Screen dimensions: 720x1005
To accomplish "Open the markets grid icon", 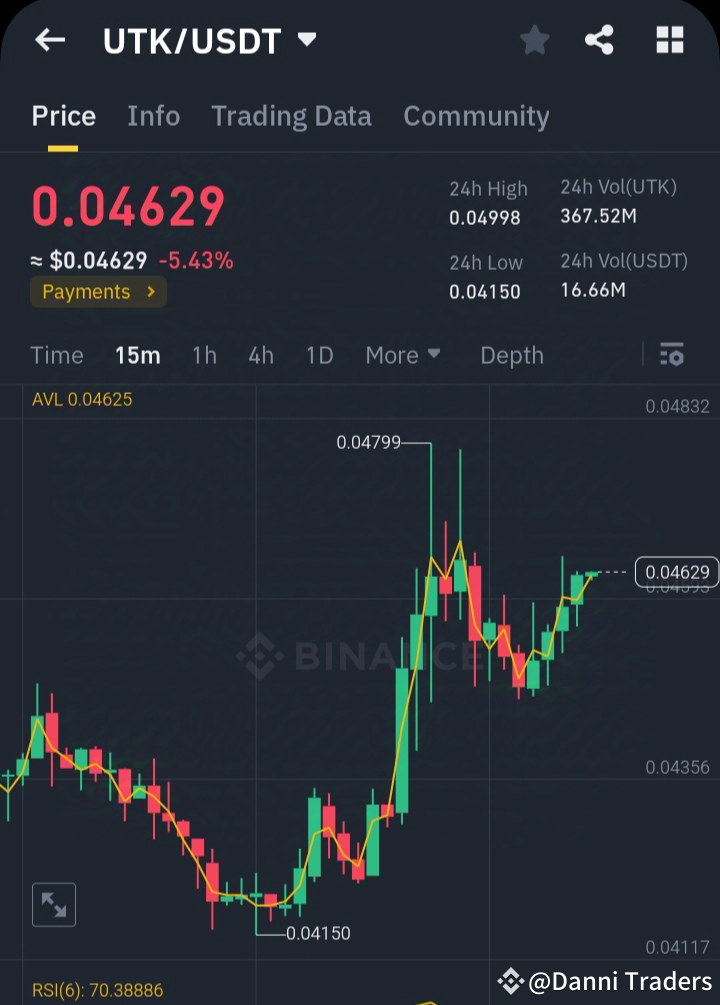I will tap(668, 40).
